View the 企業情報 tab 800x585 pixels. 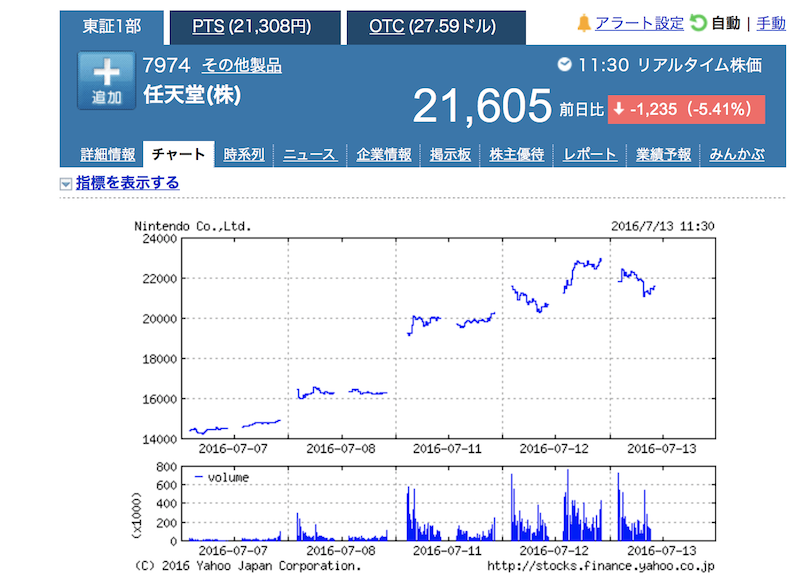coord(383,155)
